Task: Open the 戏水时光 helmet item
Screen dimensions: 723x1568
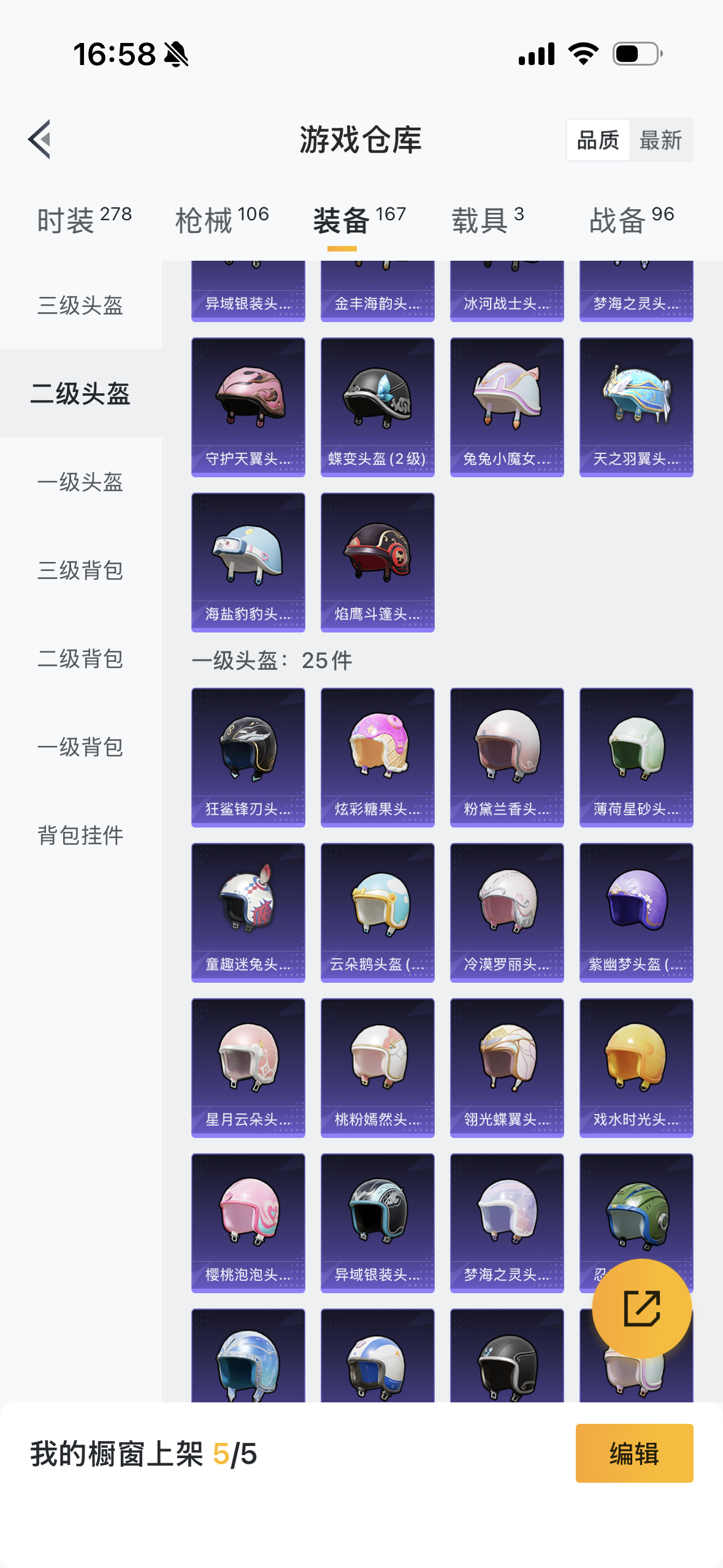Action: (636, 1067)
